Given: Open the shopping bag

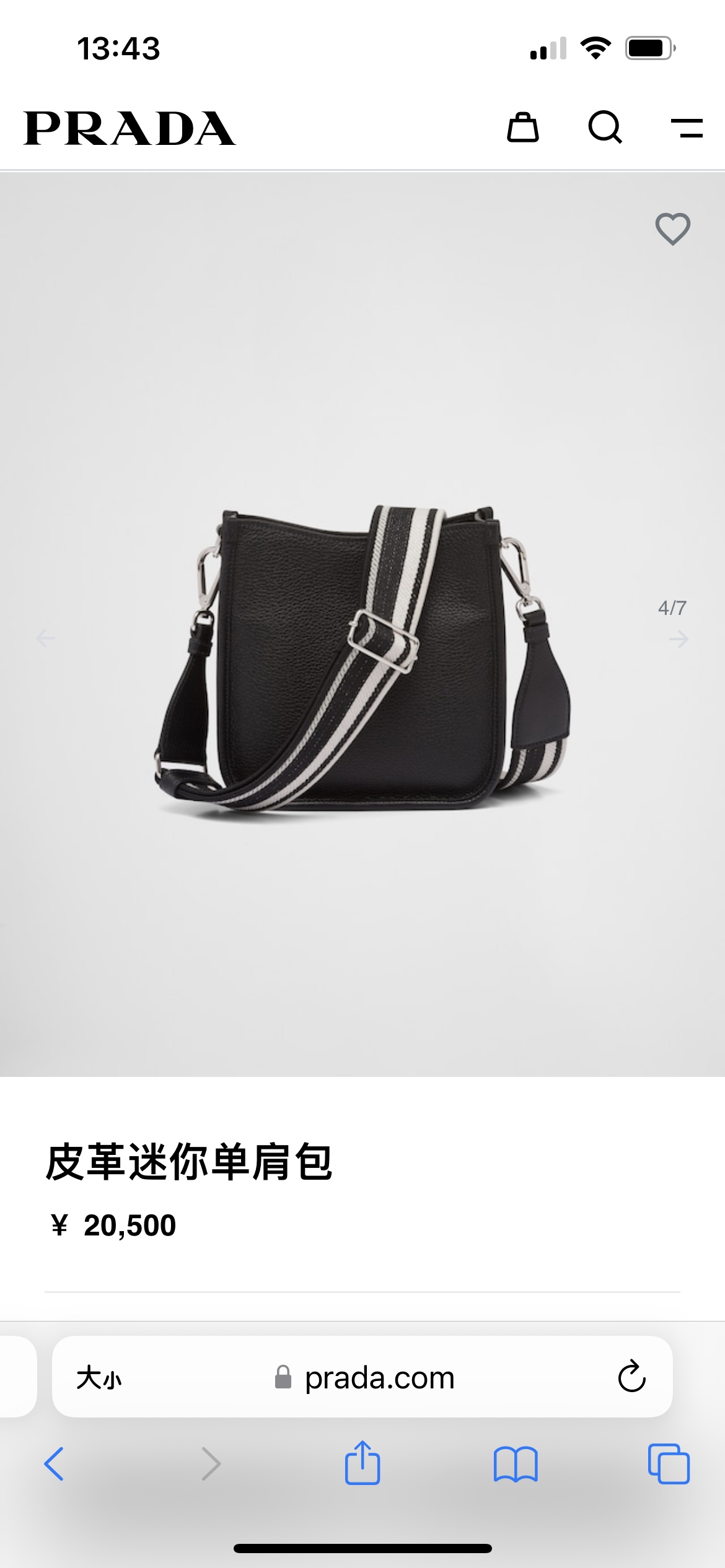Looking at the screenshot, I should pos(522,128).
